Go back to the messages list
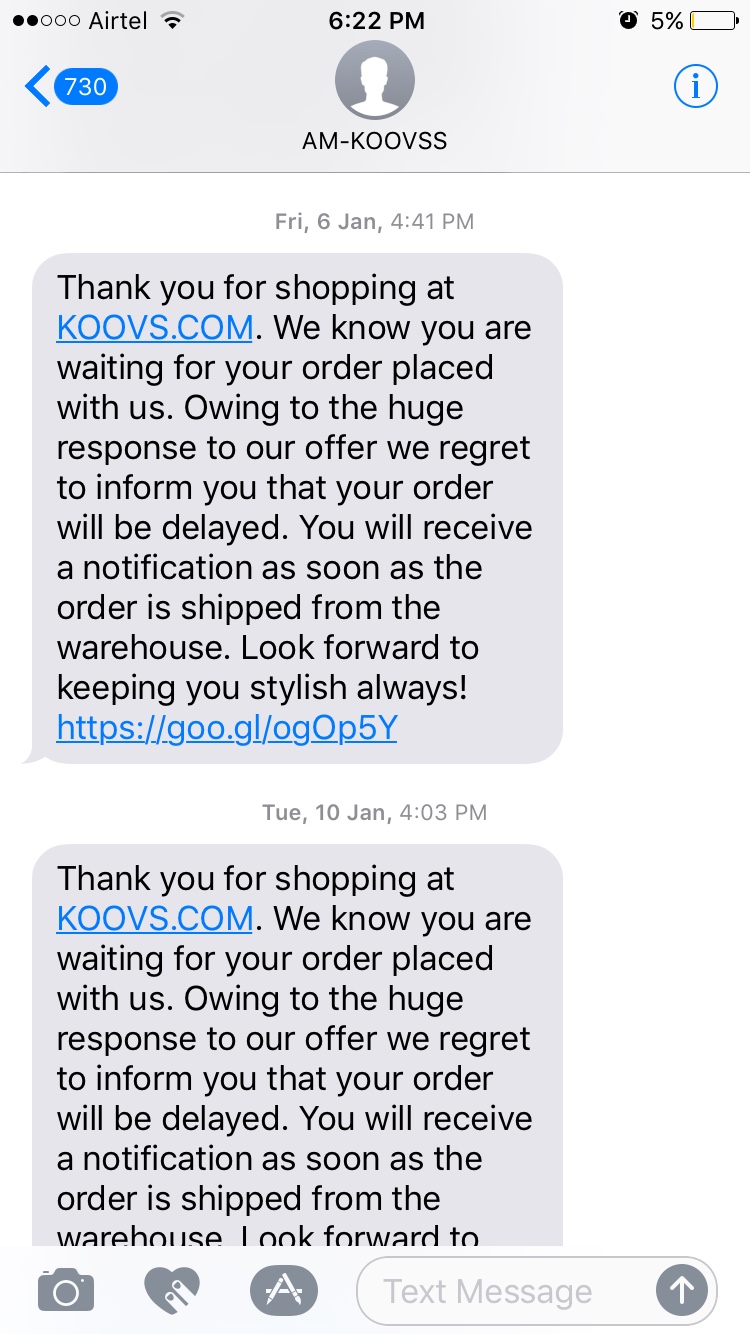750x1334 pixels. [70, 88]
